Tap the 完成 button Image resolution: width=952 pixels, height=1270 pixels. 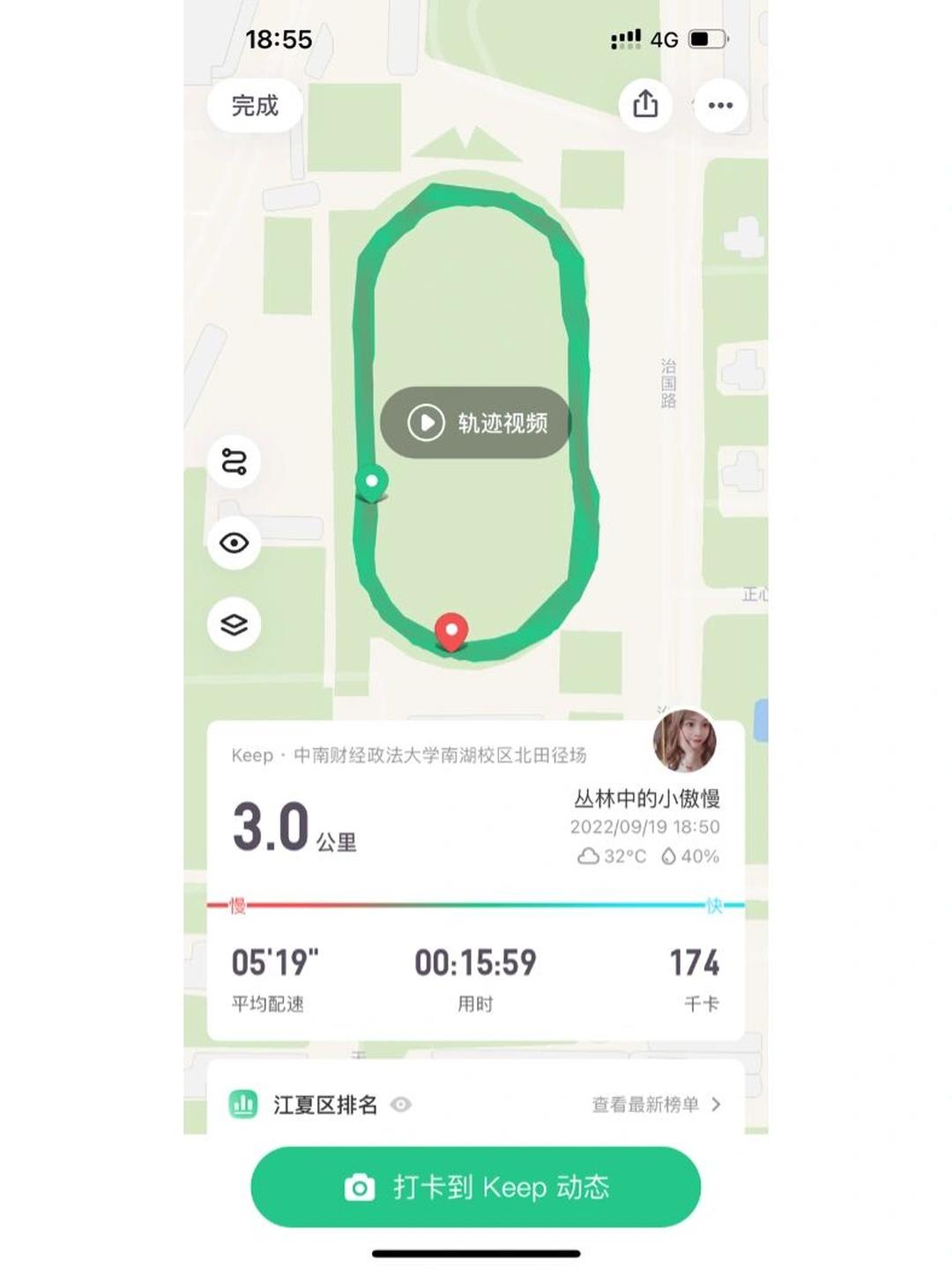(x=255, y=106)
